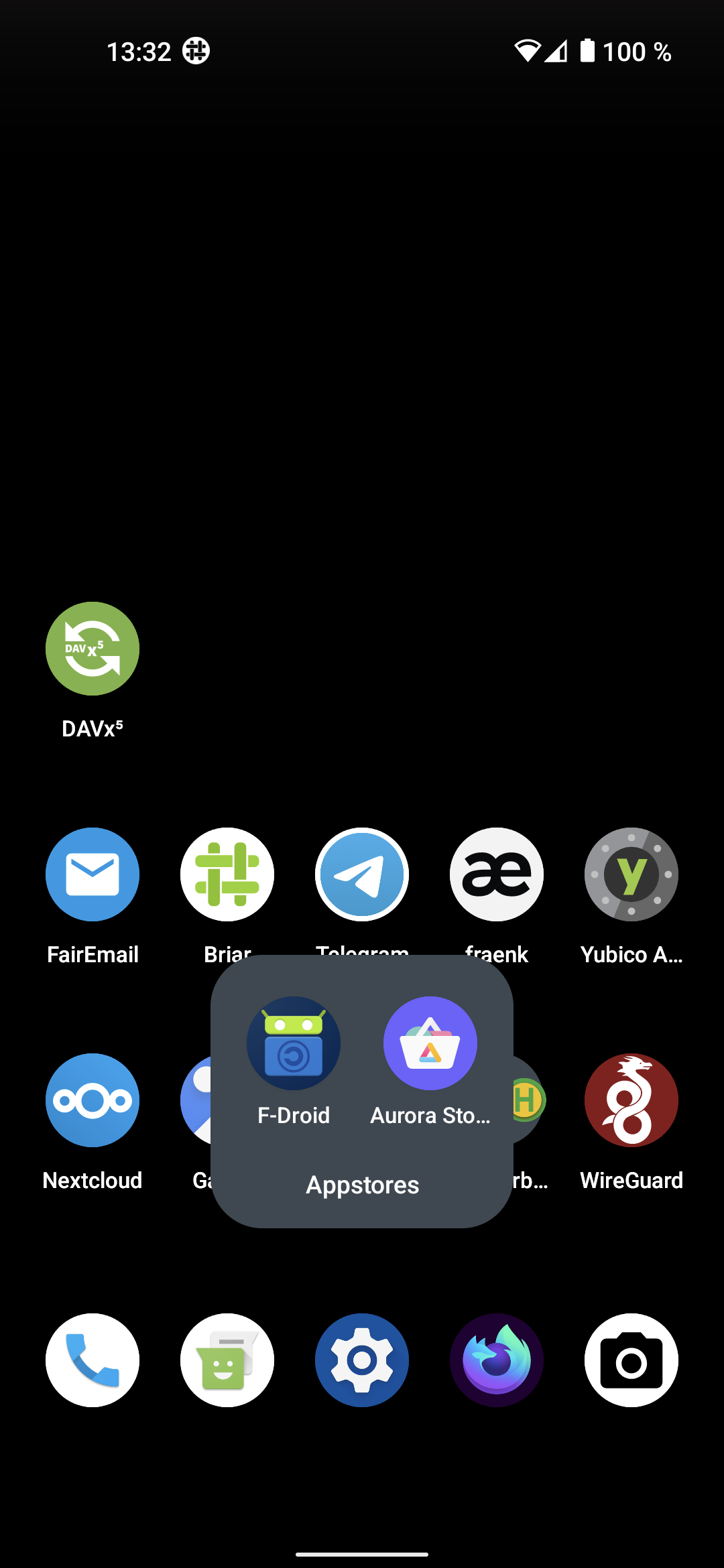Open the DAVx⁵ sync app
The height and width of the screenshot is (1568, 724).
(x=92, y=647)
